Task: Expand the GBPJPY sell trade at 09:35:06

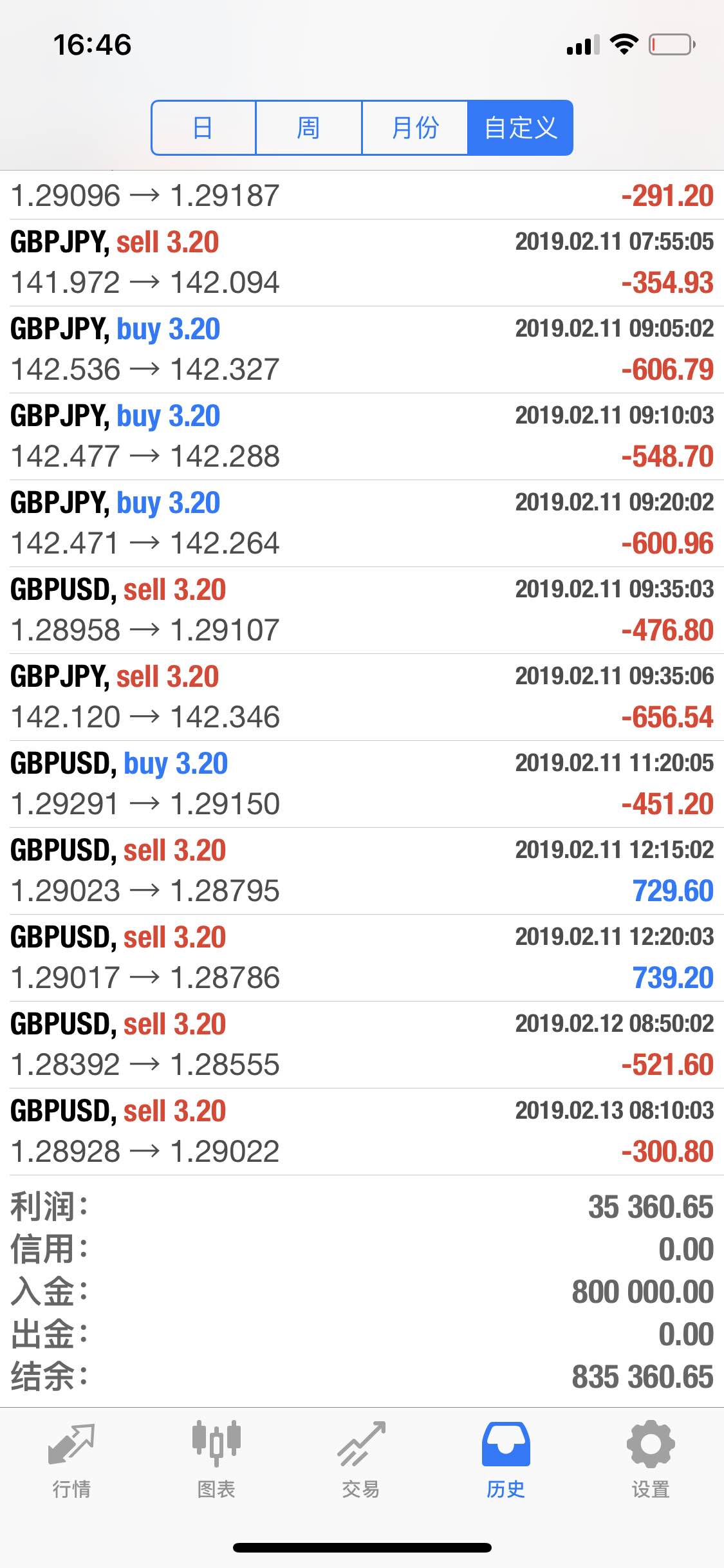Action: point(362,697)
